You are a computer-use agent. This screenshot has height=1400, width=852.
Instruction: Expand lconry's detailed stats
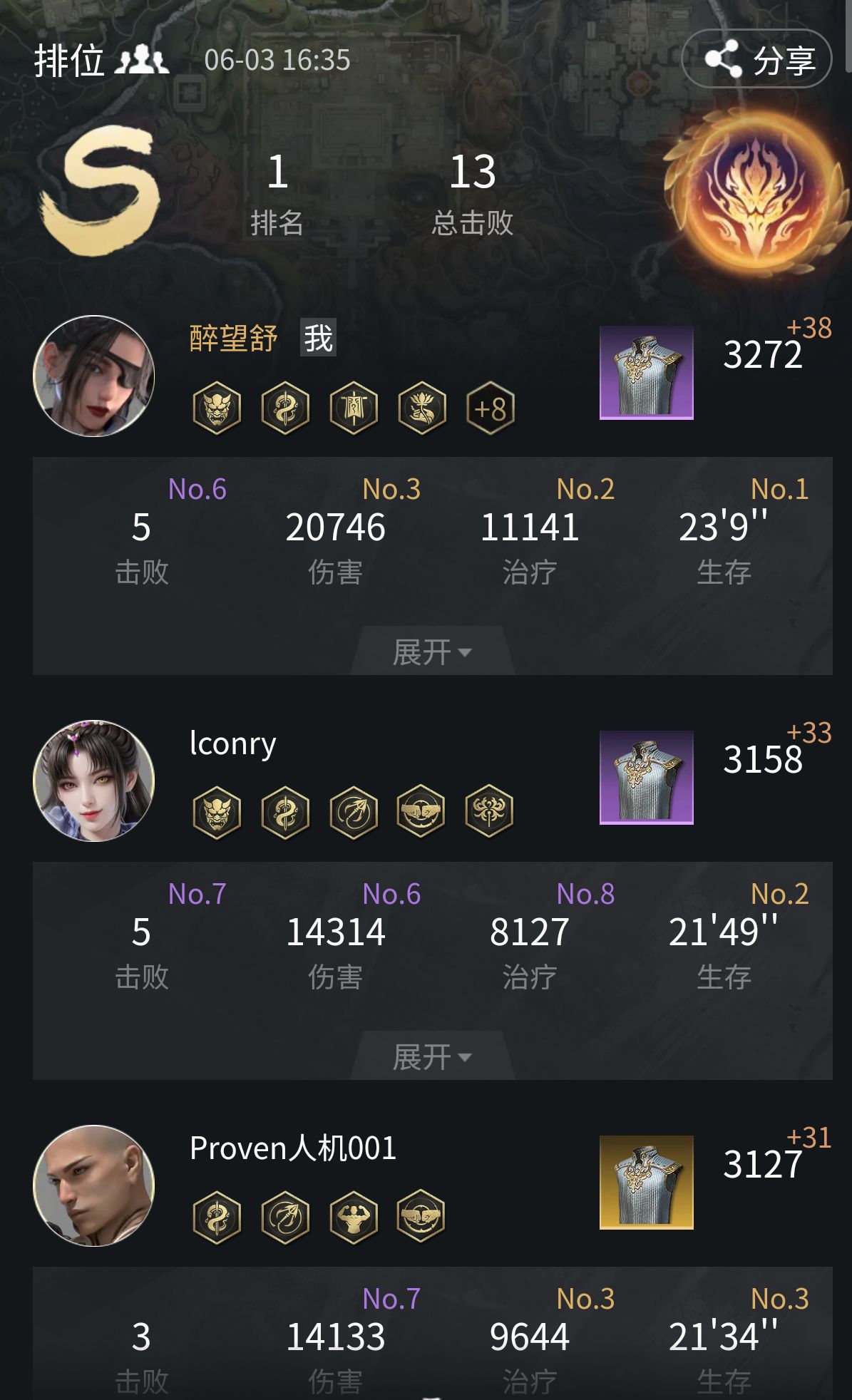click(x=432, y=1056)
